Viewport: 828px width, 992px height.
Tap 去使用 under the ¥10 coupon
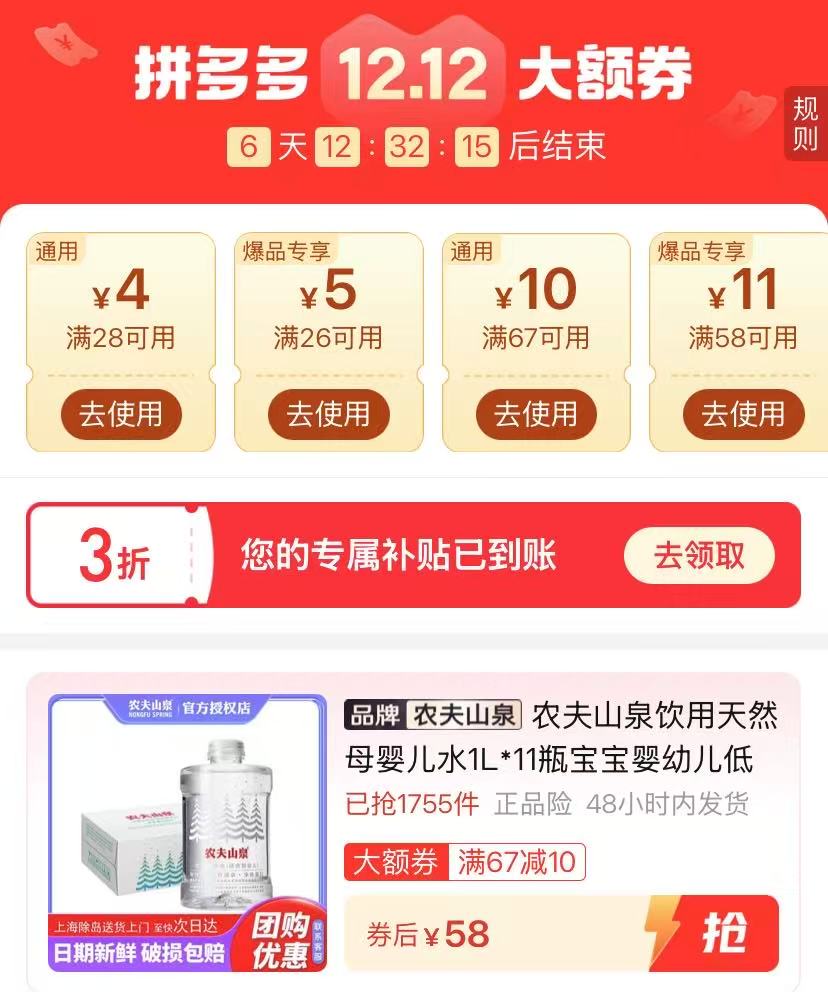537,413
